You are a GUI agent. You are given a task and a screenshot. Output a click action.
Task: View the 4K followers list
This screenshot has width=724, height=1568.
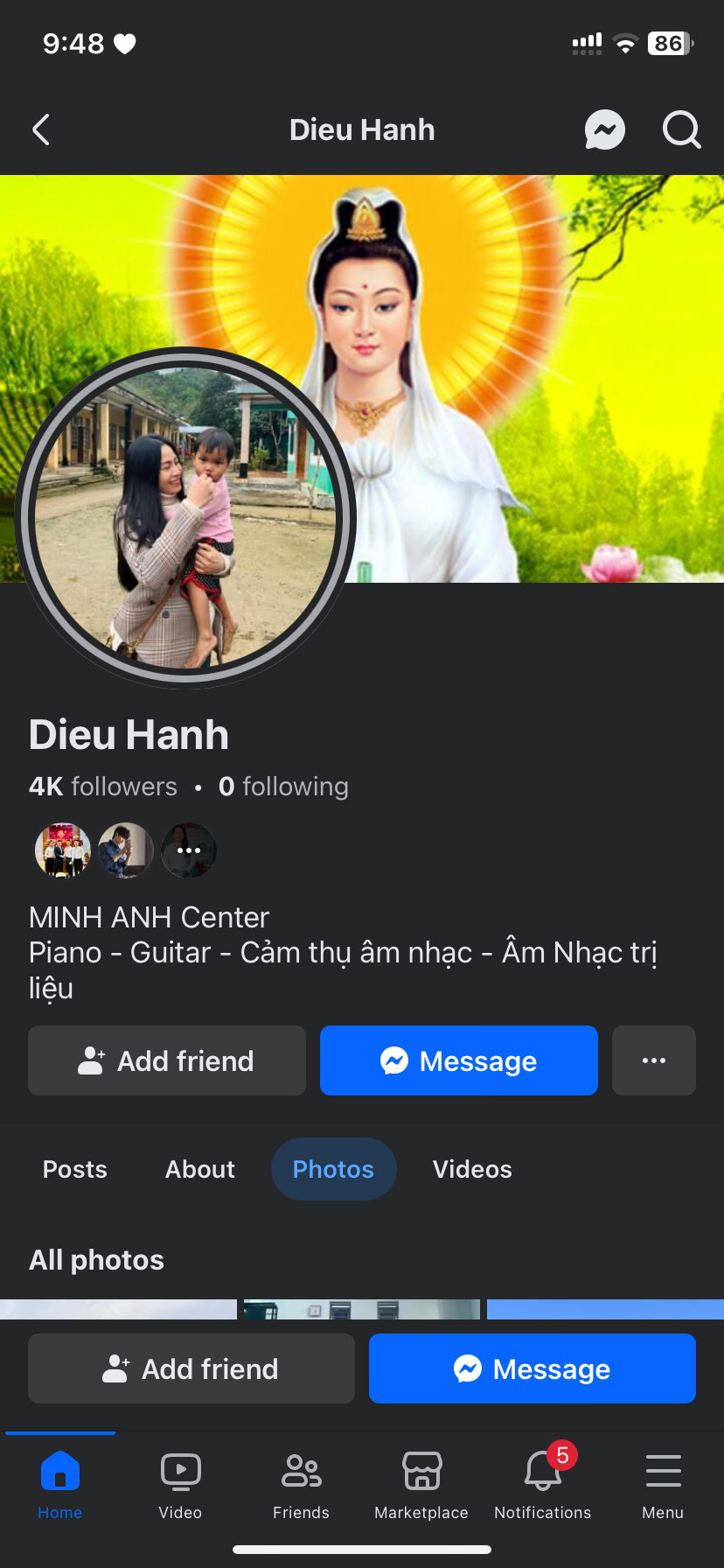[x=103, y=787]
